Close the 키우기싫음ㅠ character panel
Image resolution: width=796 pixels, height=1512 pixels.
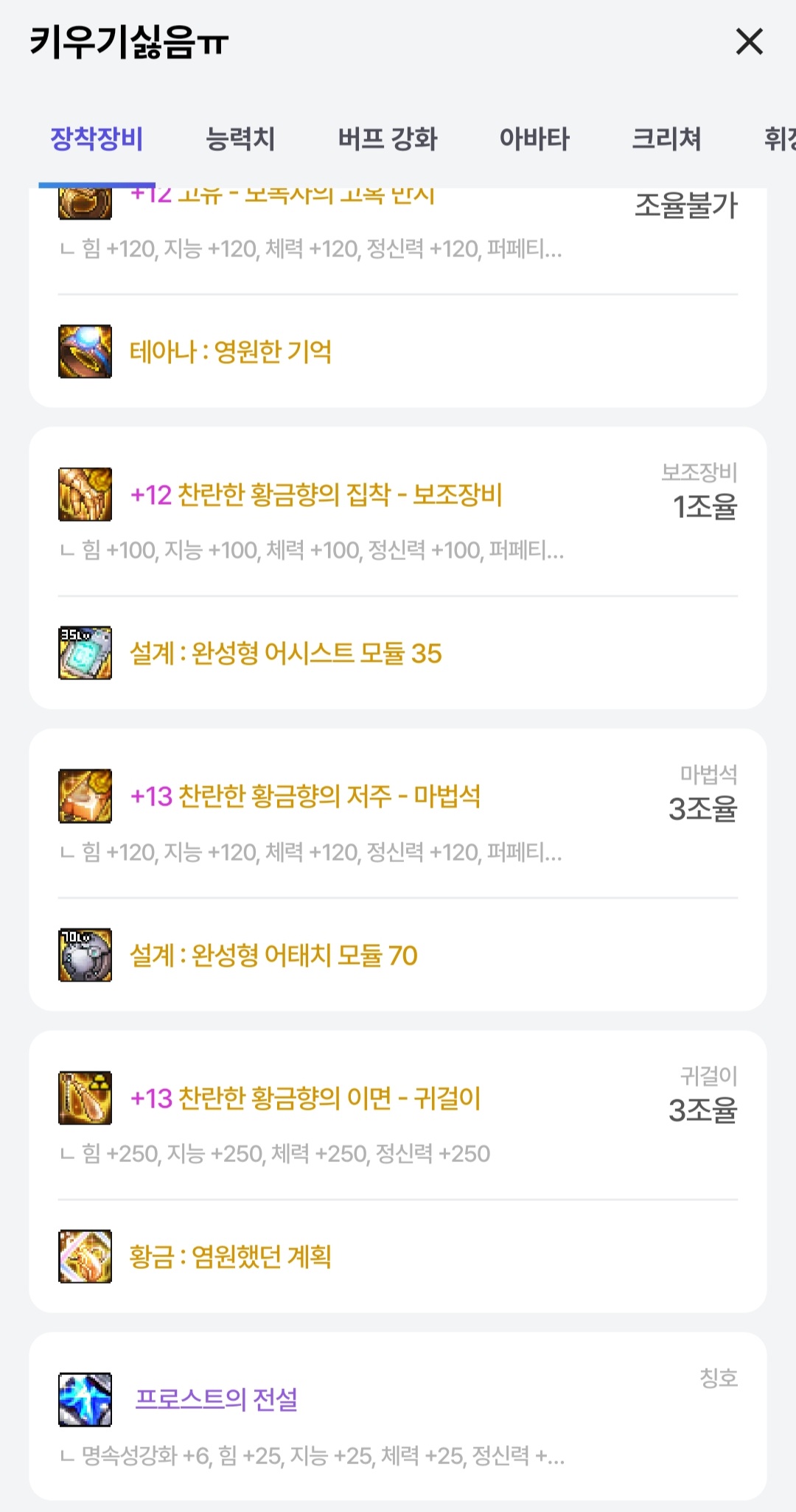(749, 42)
